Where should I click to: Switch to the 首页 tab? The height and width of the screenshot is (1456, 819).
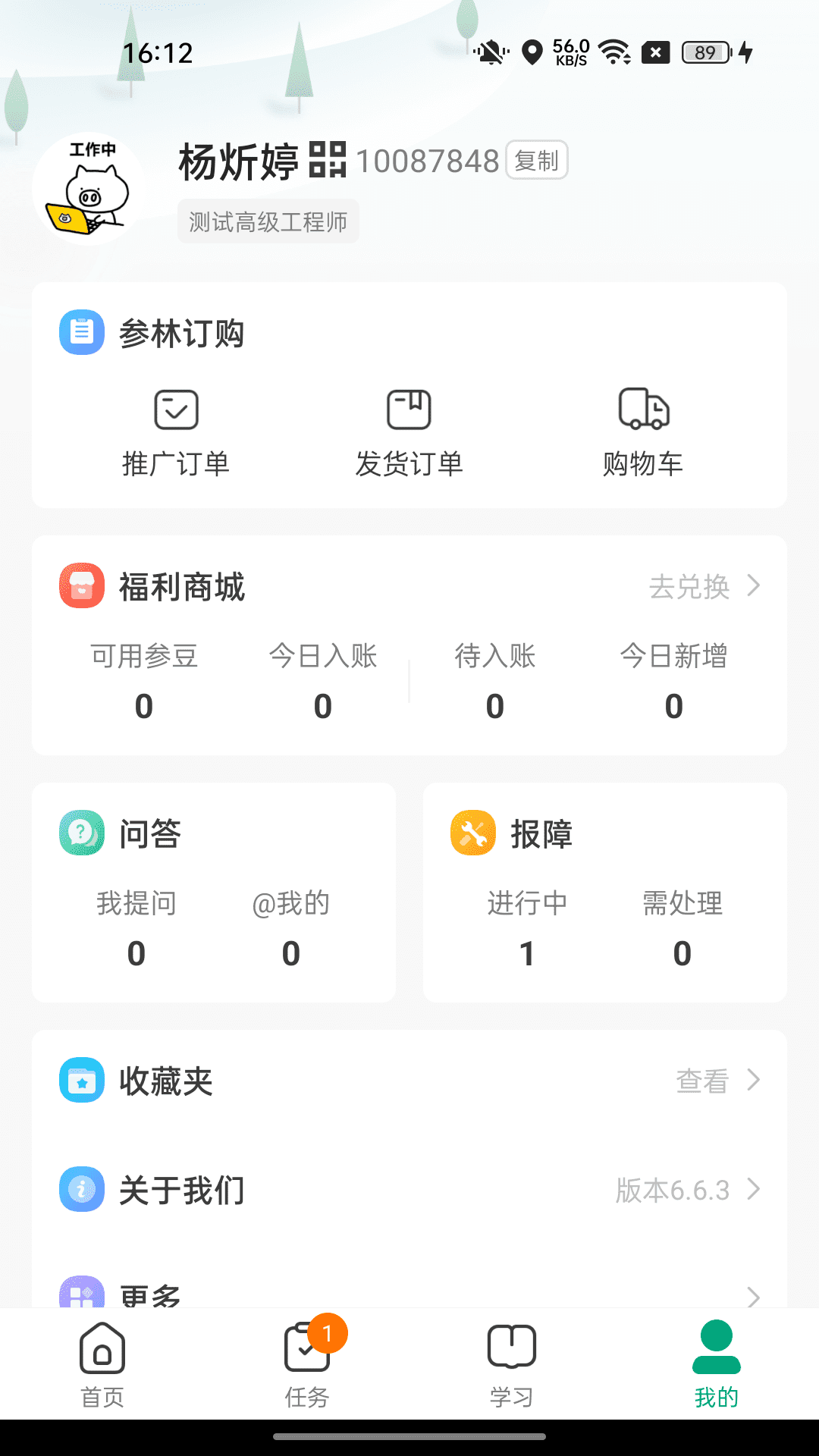coord(102,1364)
